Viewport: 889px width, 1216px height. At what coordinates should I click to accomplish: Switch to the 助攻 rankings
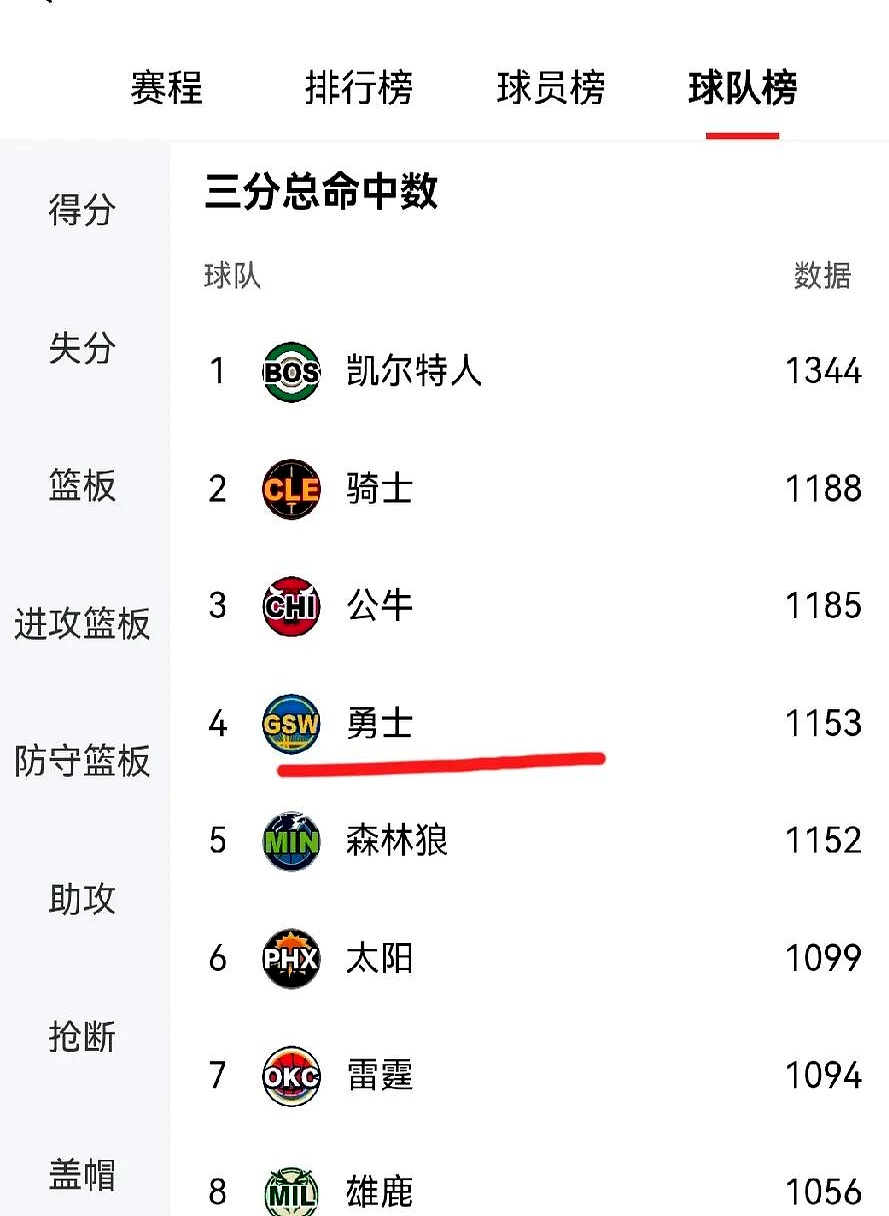pyautogui.click(x=82, y=900)
